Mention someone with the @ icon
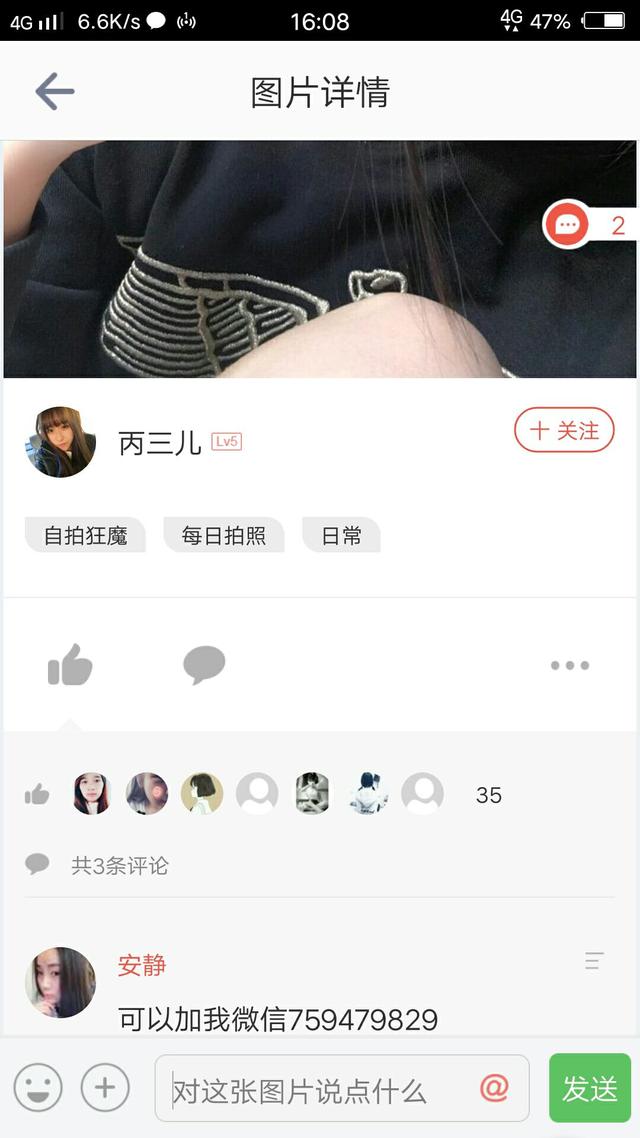This screenshot has height=1138, width=640. pos(494,1088)
